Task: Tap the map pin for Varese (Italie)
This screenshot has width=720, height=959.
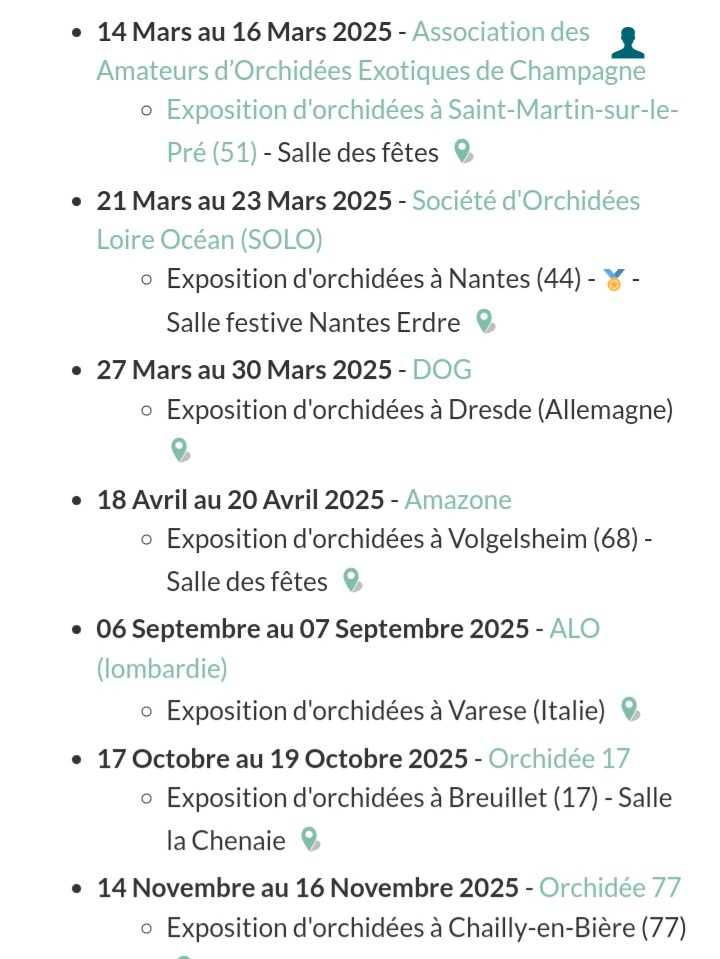Action: [629, 710]
